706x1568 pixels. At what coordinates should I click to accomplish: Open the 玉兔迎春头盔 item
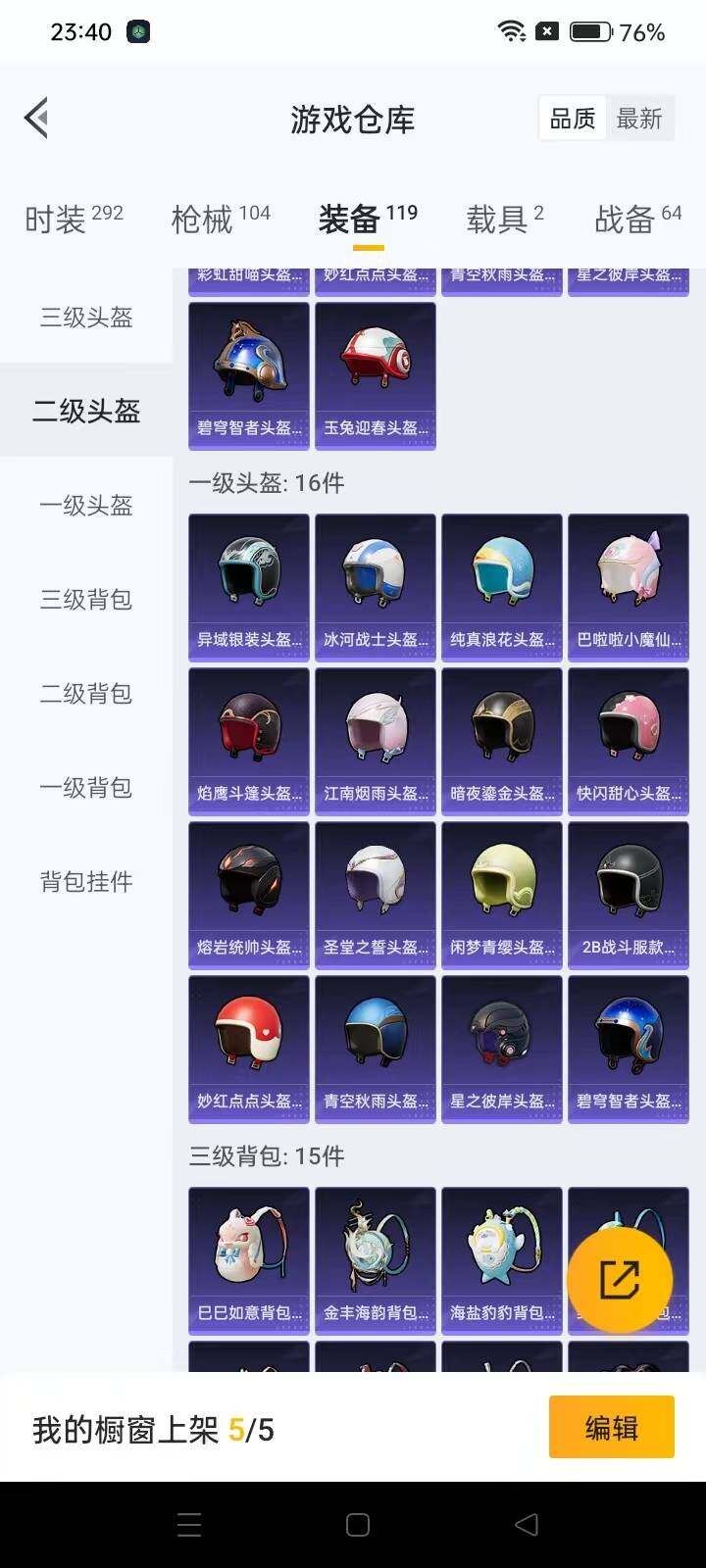pyautogui.click(x=376, y=375)
